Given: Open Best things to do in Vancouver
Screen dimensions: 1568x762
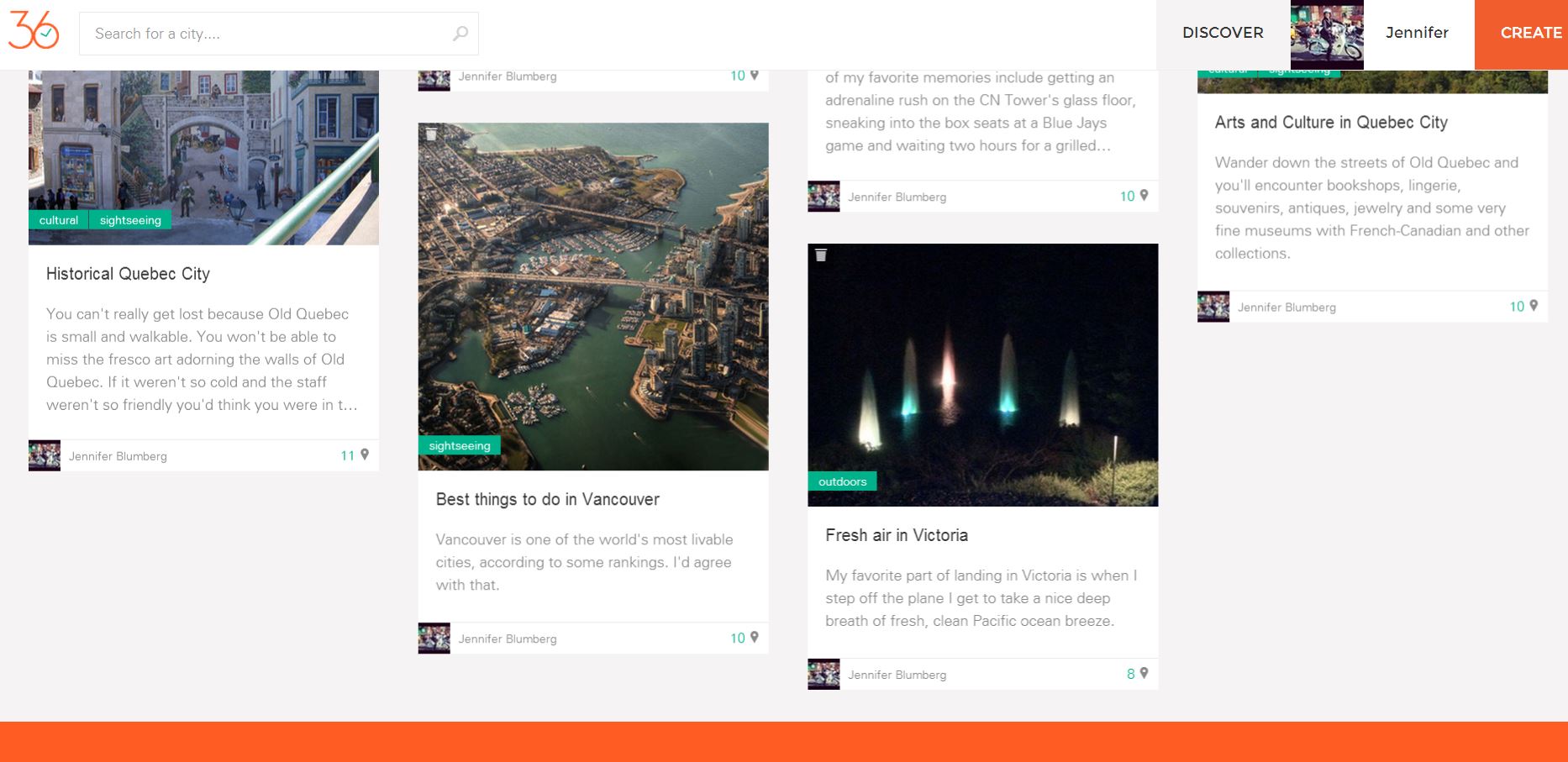Looking at the screenshot, I should point(547,499).
